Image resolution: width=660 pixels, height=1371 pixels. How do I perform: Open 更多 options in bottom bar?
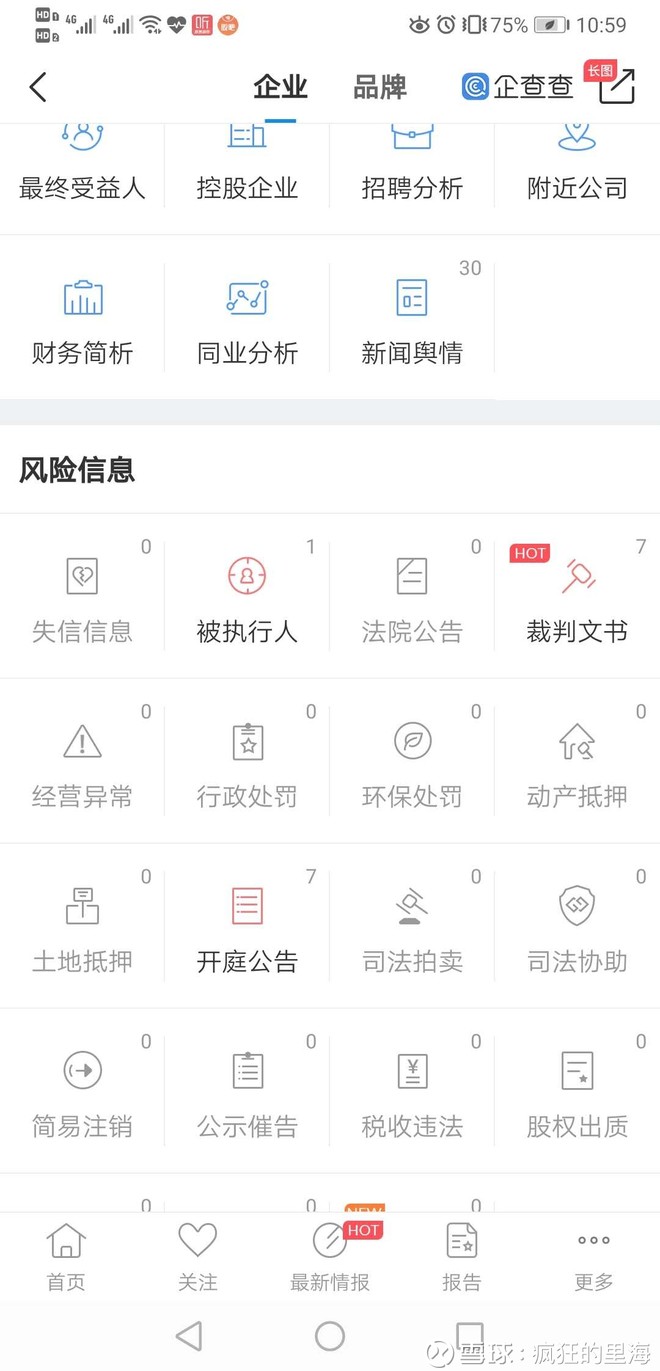[594, 1257]
